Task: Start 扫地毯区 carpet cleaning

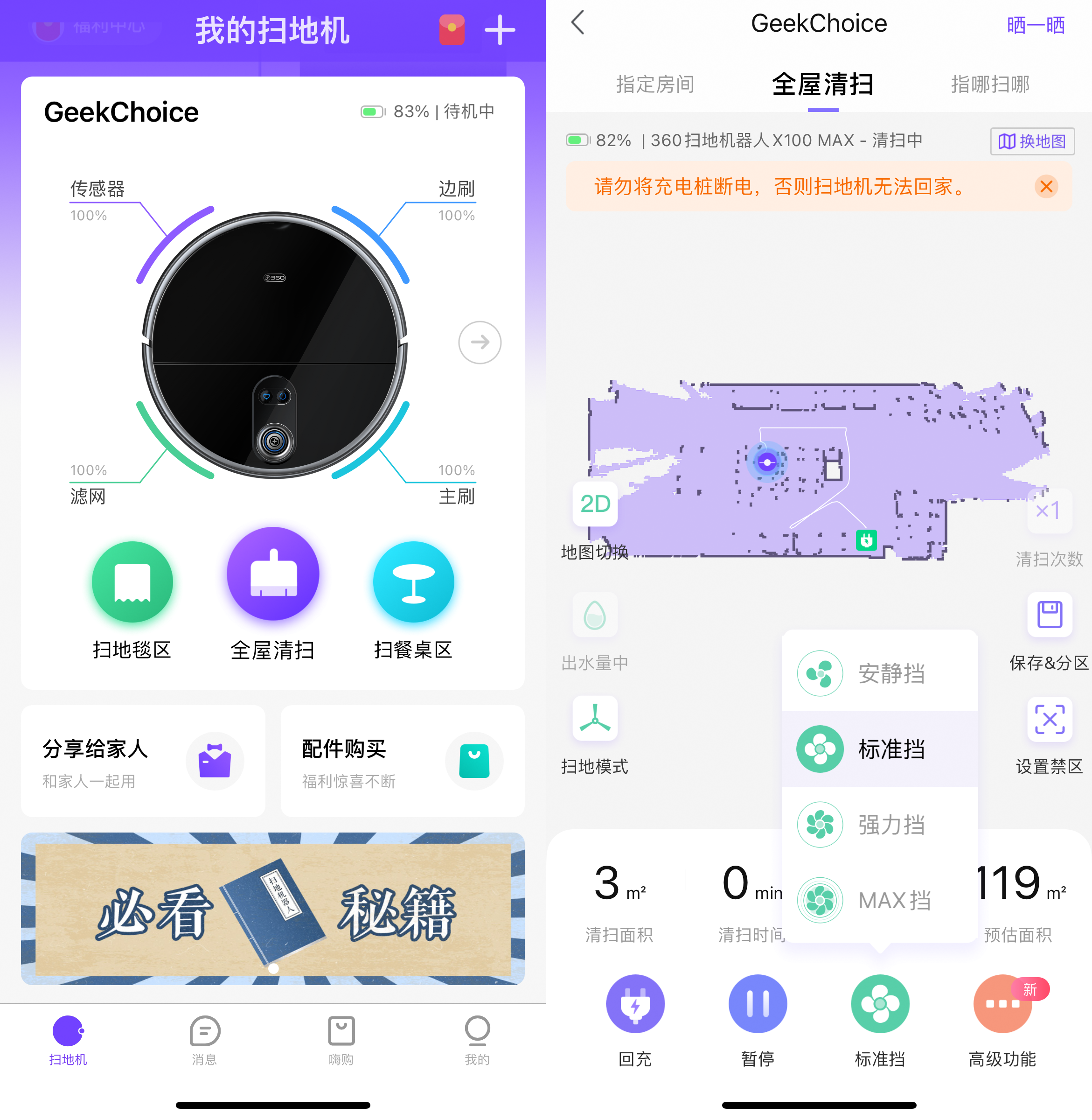Action: pyautogui.click(x=132, y=582)
